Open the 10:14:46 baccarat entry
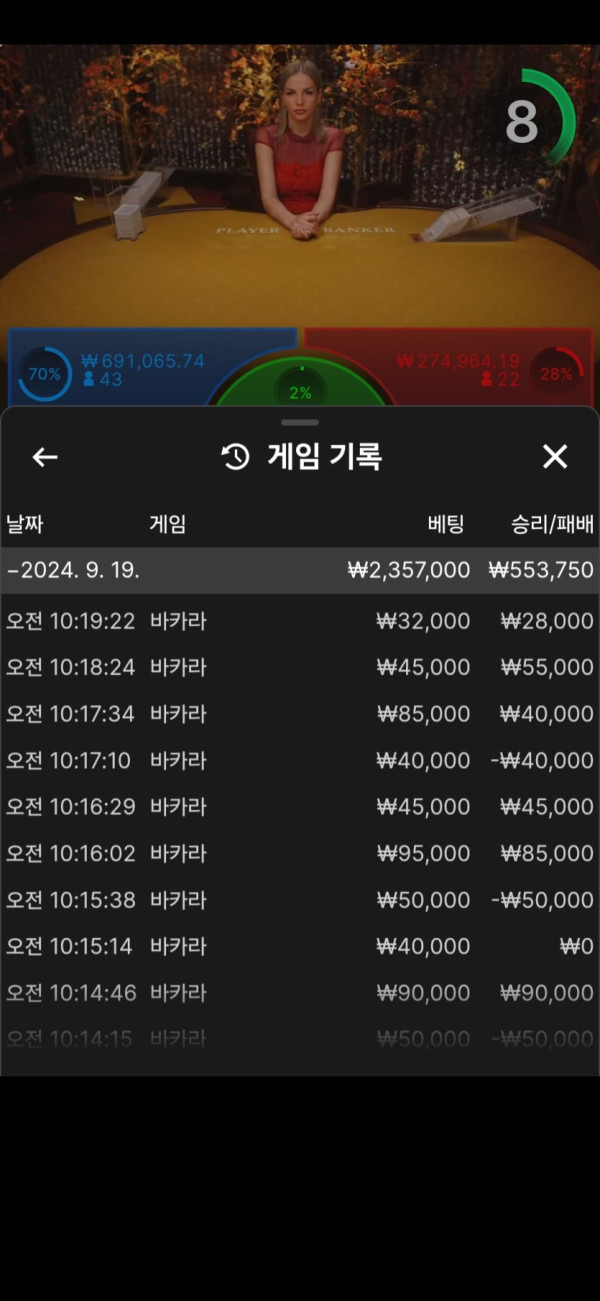Viewport: 600px width, 1301px height. tap(300, 993)
